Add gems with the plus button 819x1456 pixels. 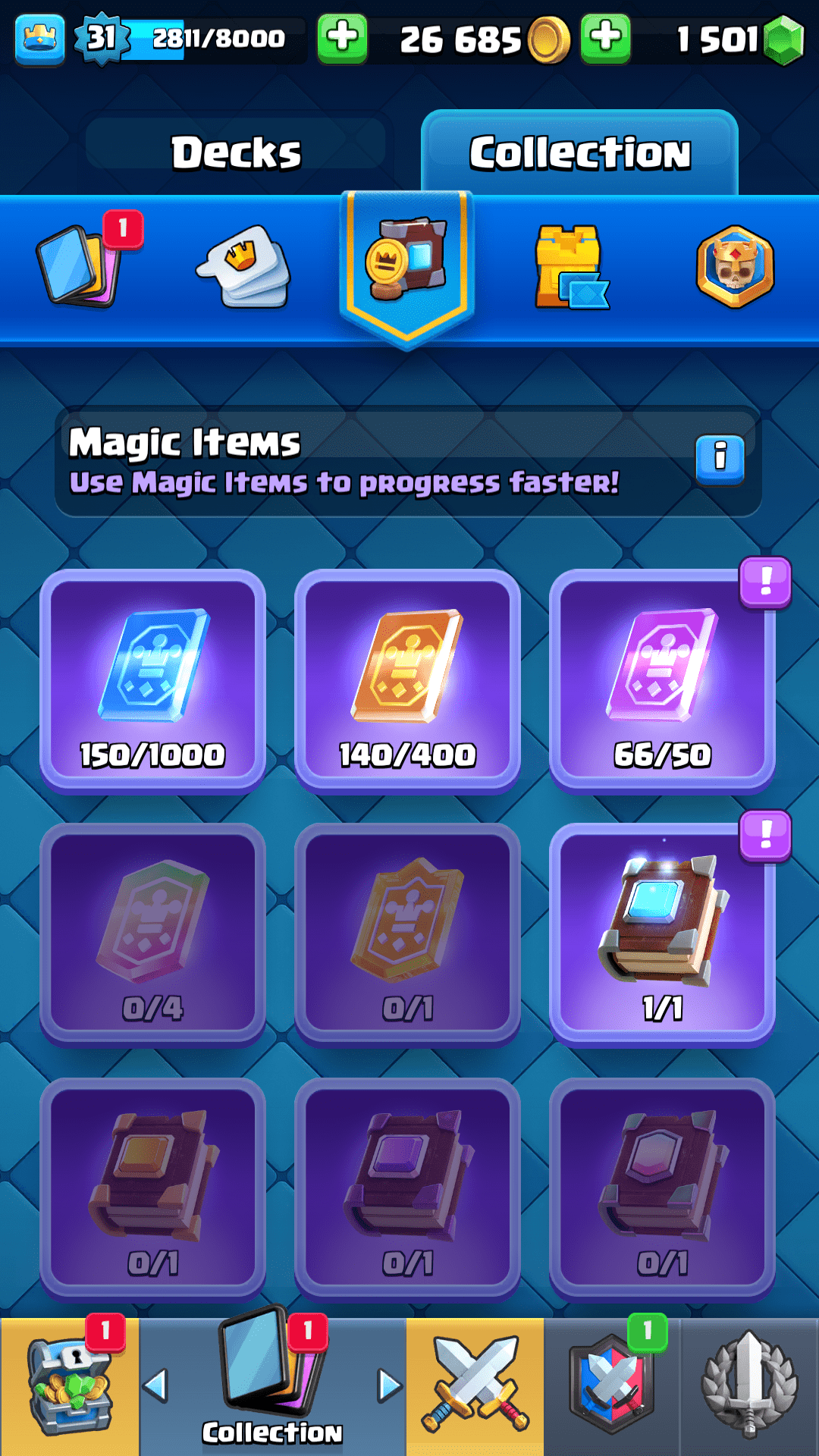click(x=605, y=38)
